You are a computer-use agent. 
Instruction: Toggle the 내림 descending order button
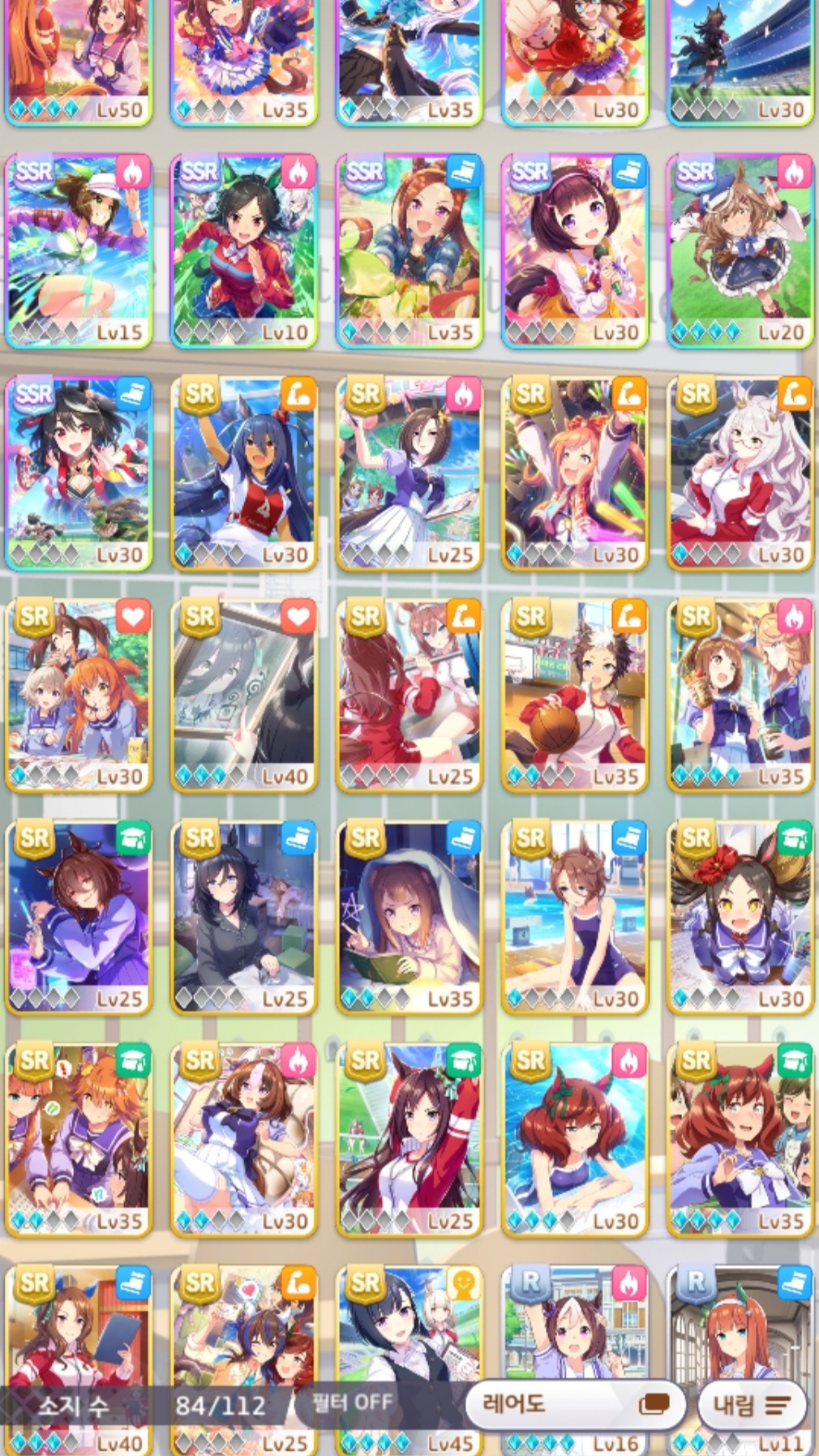tap(752, 1404)
